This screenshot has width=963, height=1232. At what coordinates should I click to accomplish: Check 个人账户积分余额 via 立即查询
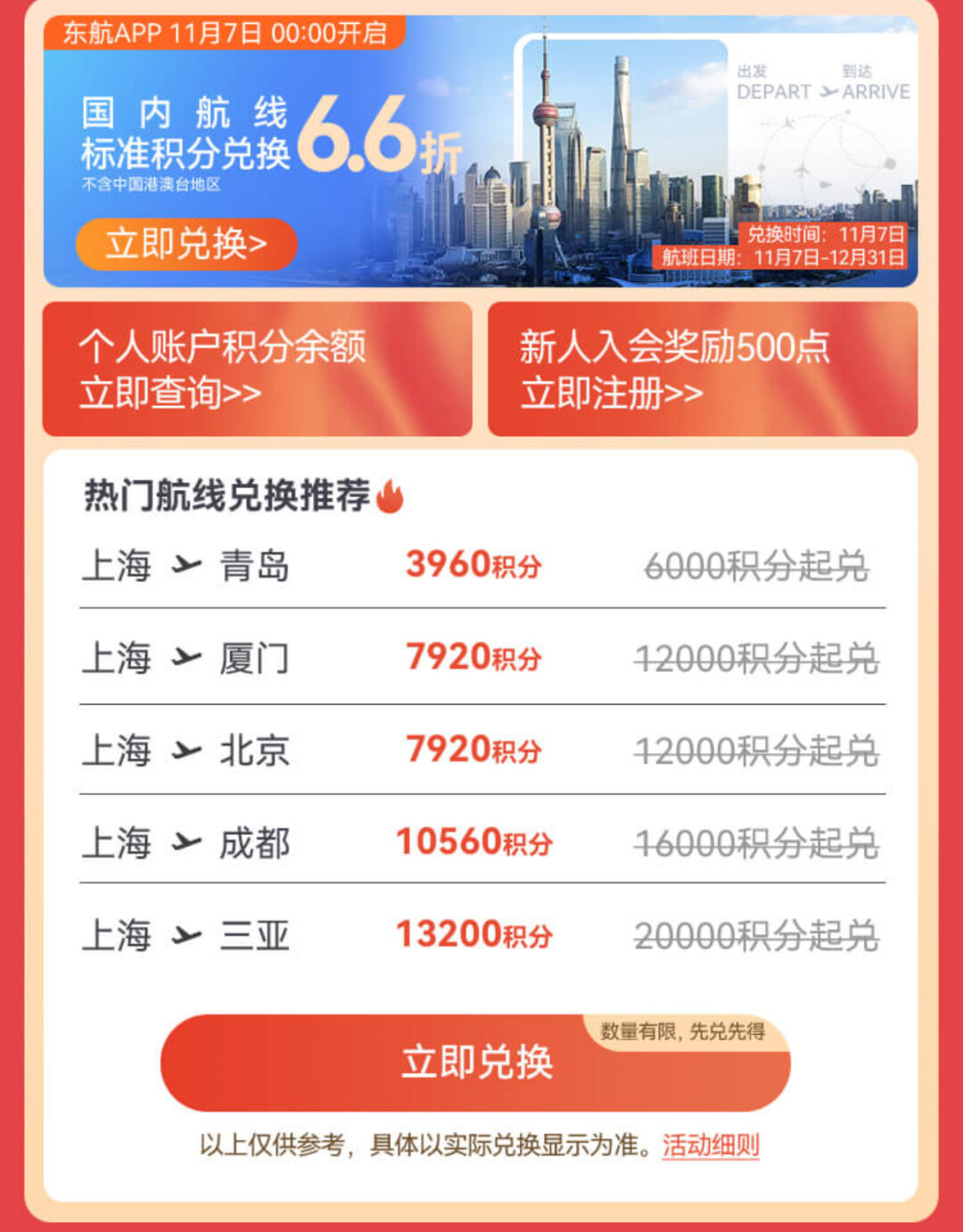(257, 369)
